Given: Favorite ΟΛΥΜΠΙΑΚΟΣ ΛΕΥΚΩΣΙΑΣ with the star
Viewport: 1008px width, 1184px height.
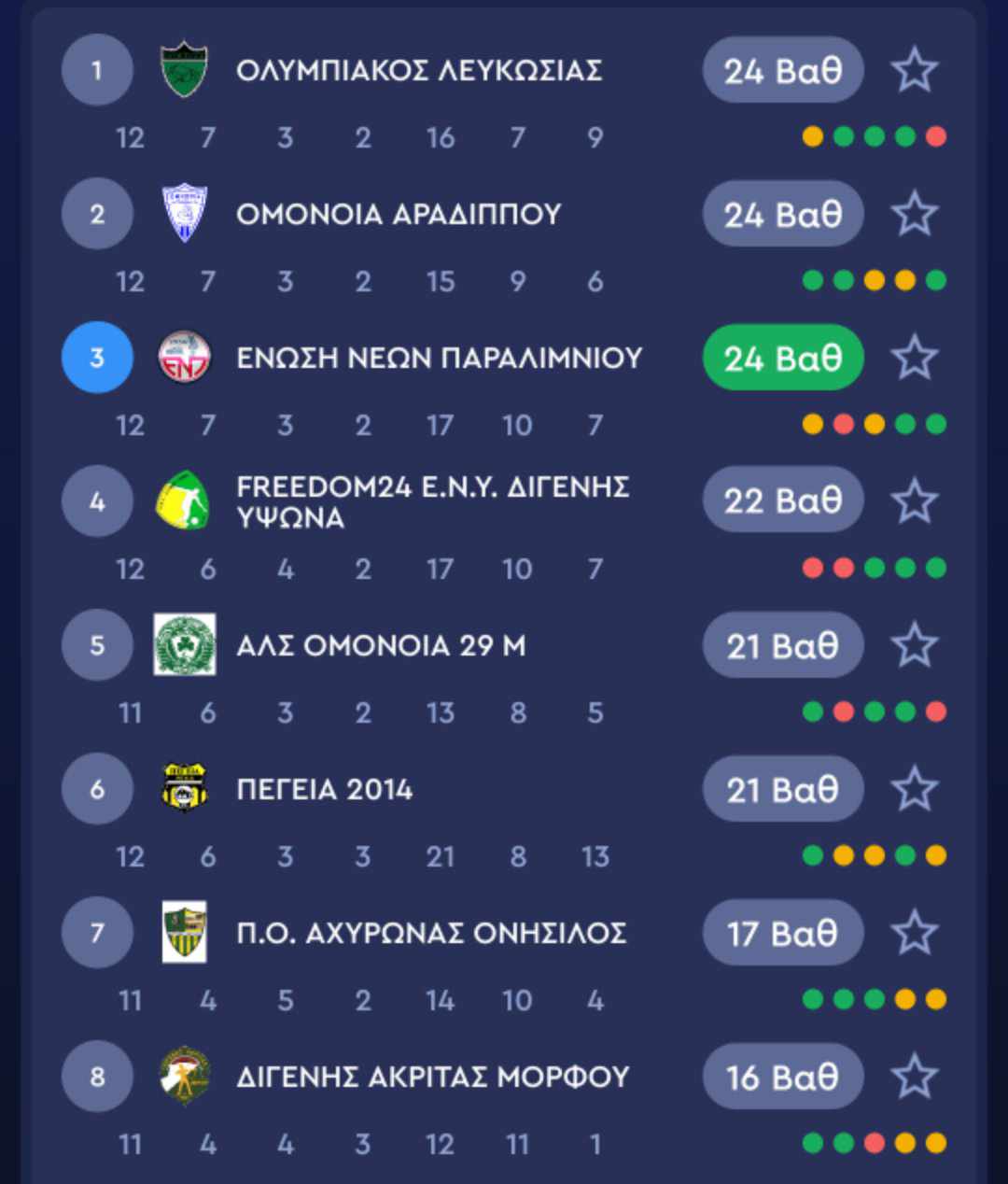Looking at the screenshot, I should 914,70.
